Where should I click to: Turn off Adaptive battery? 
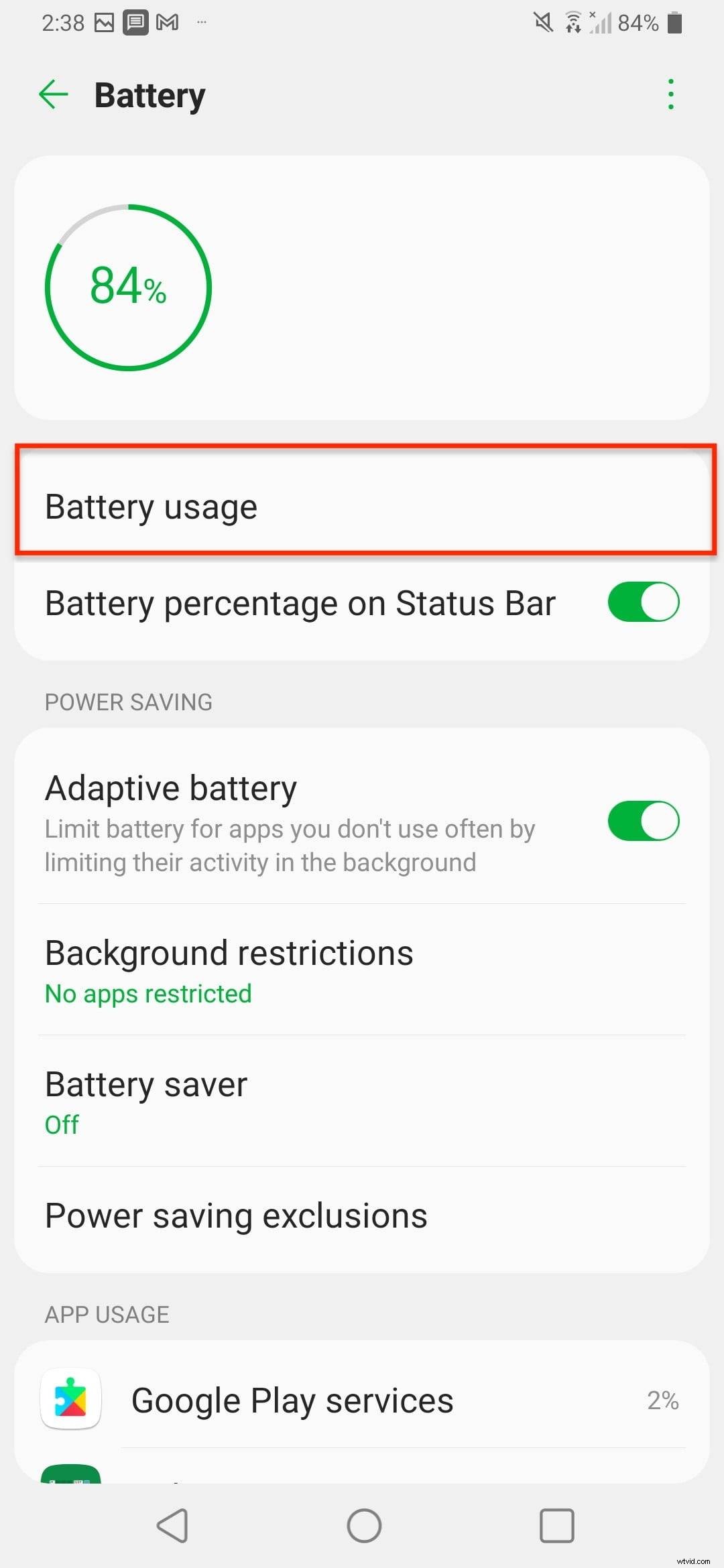point(645,820)
